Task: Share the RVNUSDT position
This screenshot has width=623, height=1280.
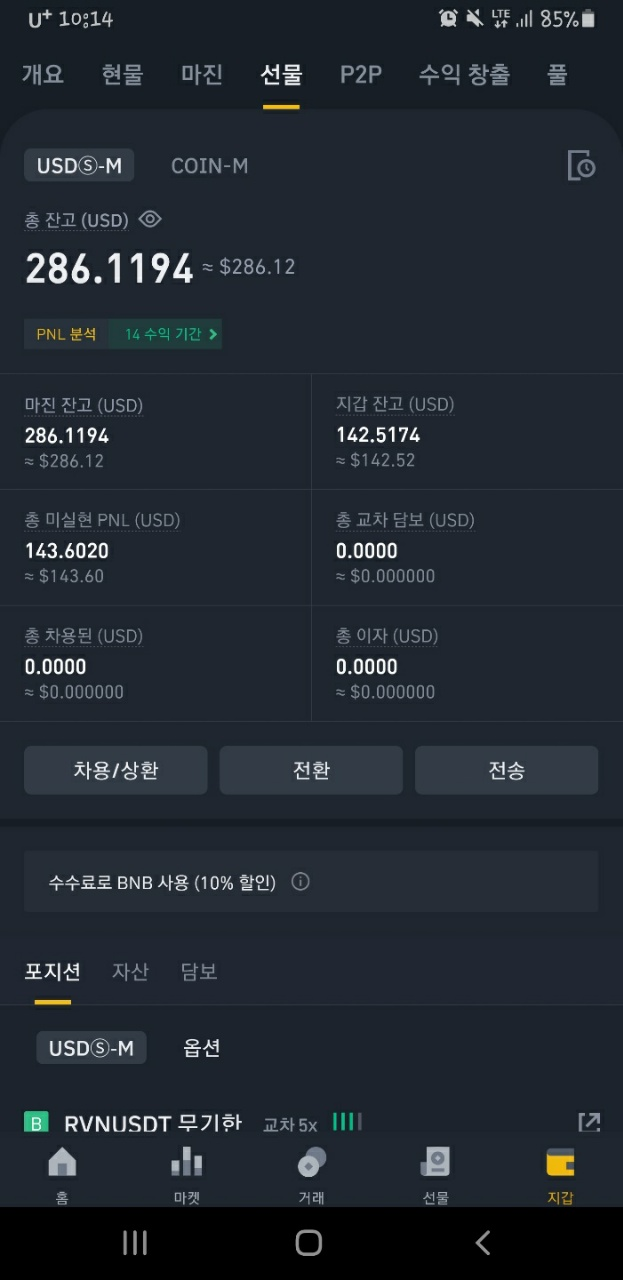Action: pos(589,1122)
